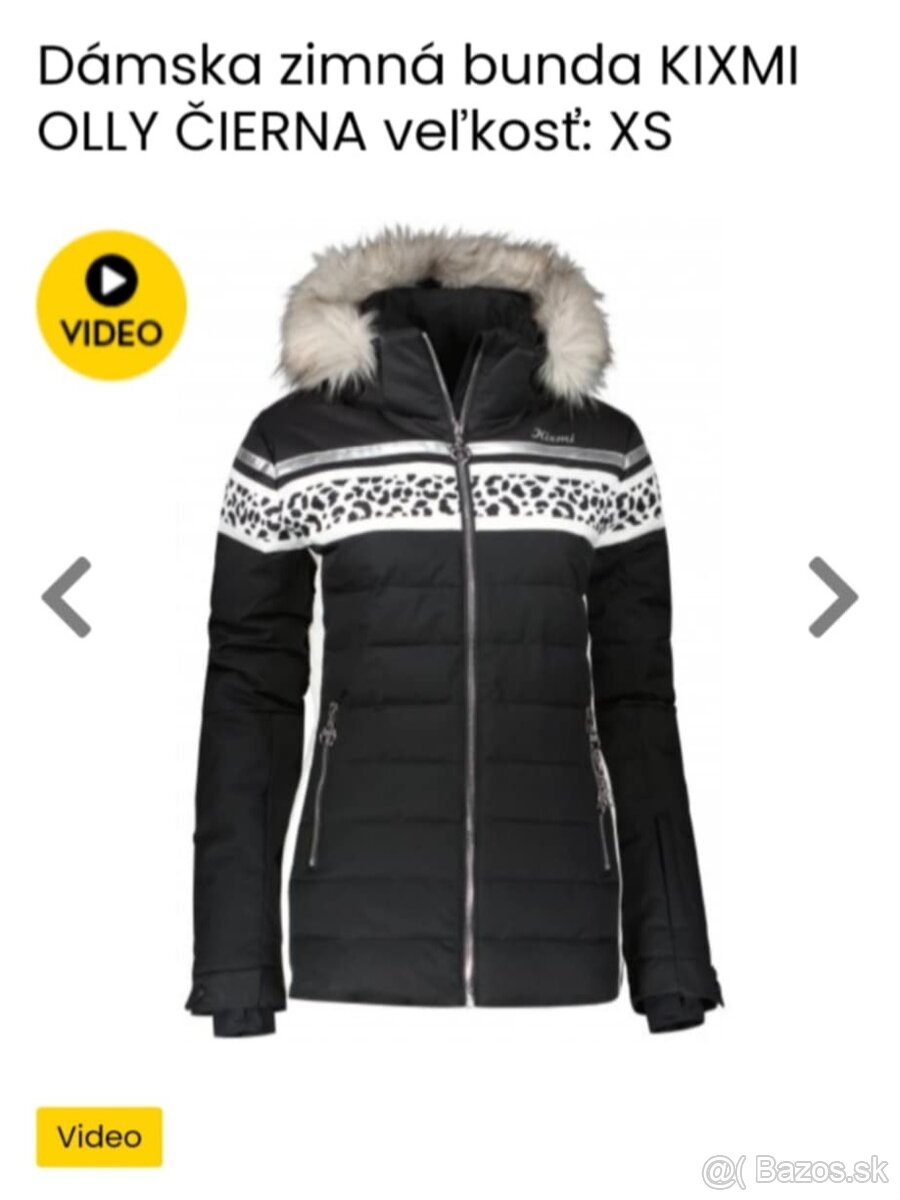Show the previous product photo

(66, 597)
